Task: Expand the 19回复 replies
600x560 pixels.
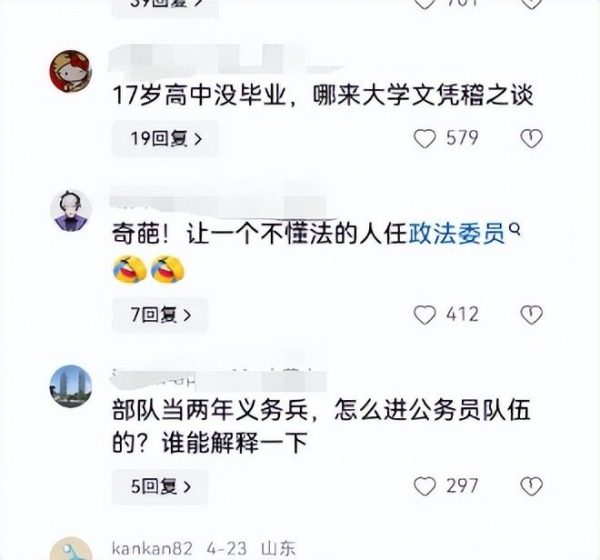Action: (164, 138)
